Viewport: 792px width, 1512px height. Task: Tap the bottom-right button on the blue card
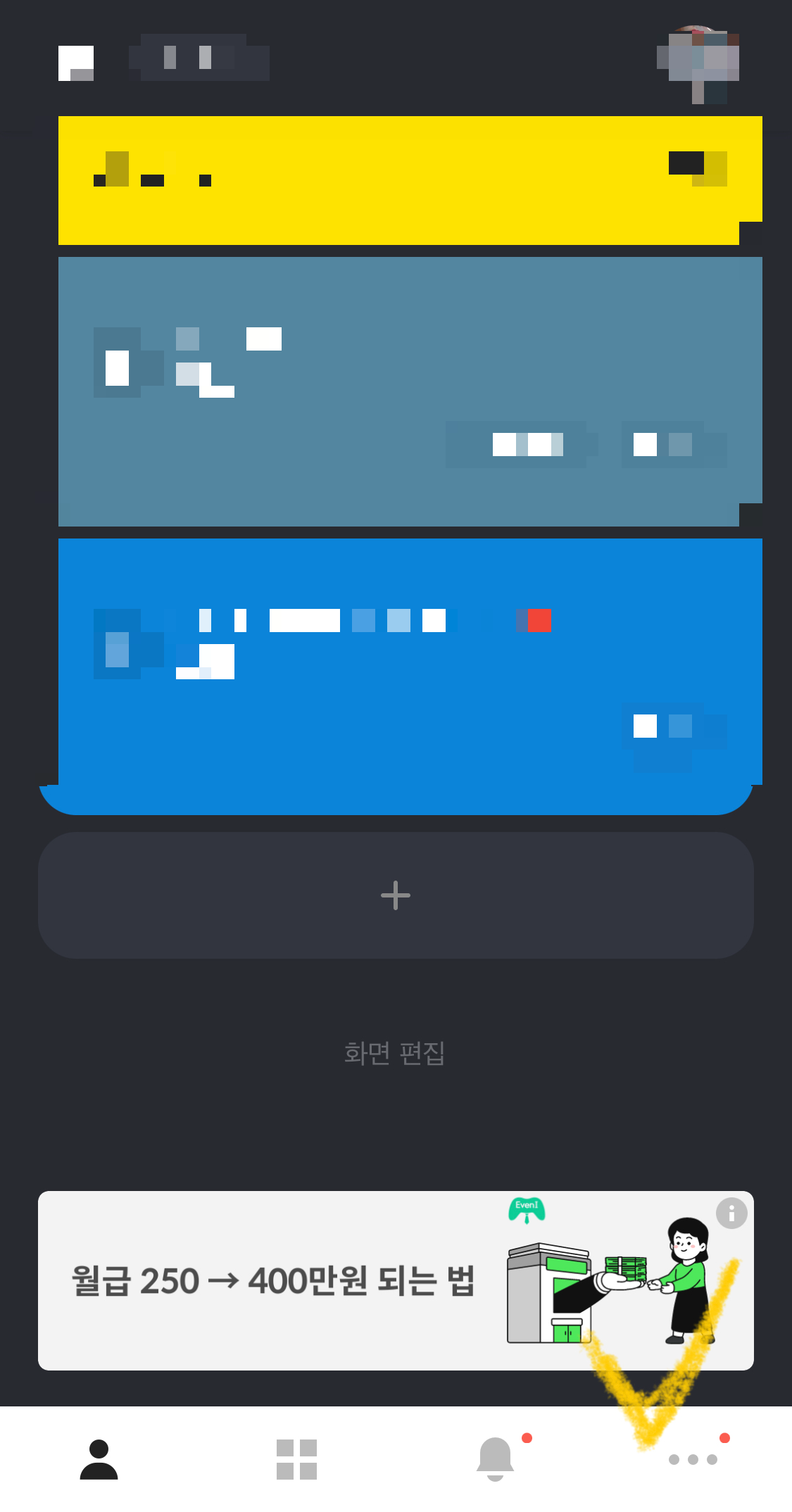pyautogui.click(x=674, y=729)
